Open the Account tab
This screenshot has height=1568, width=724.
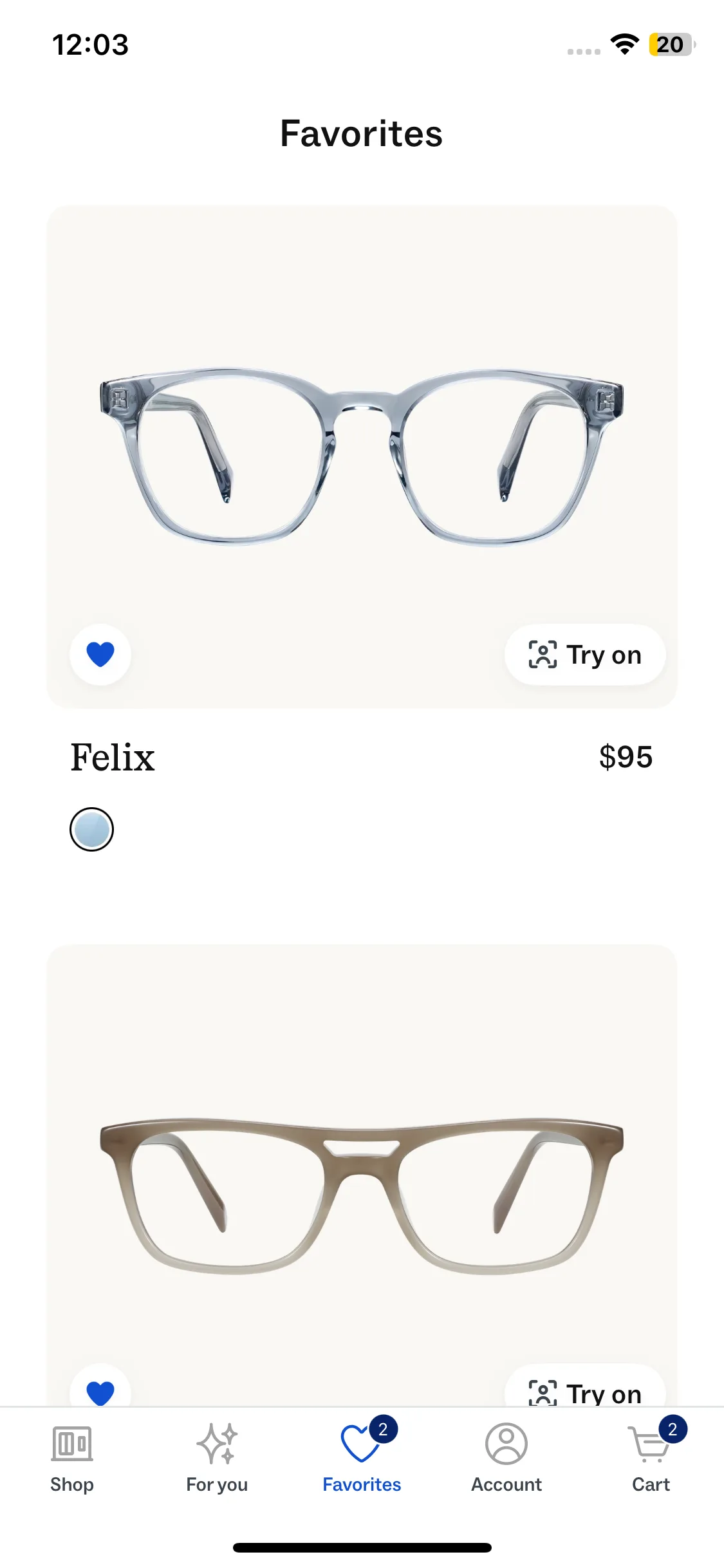tap(506, 1457)
